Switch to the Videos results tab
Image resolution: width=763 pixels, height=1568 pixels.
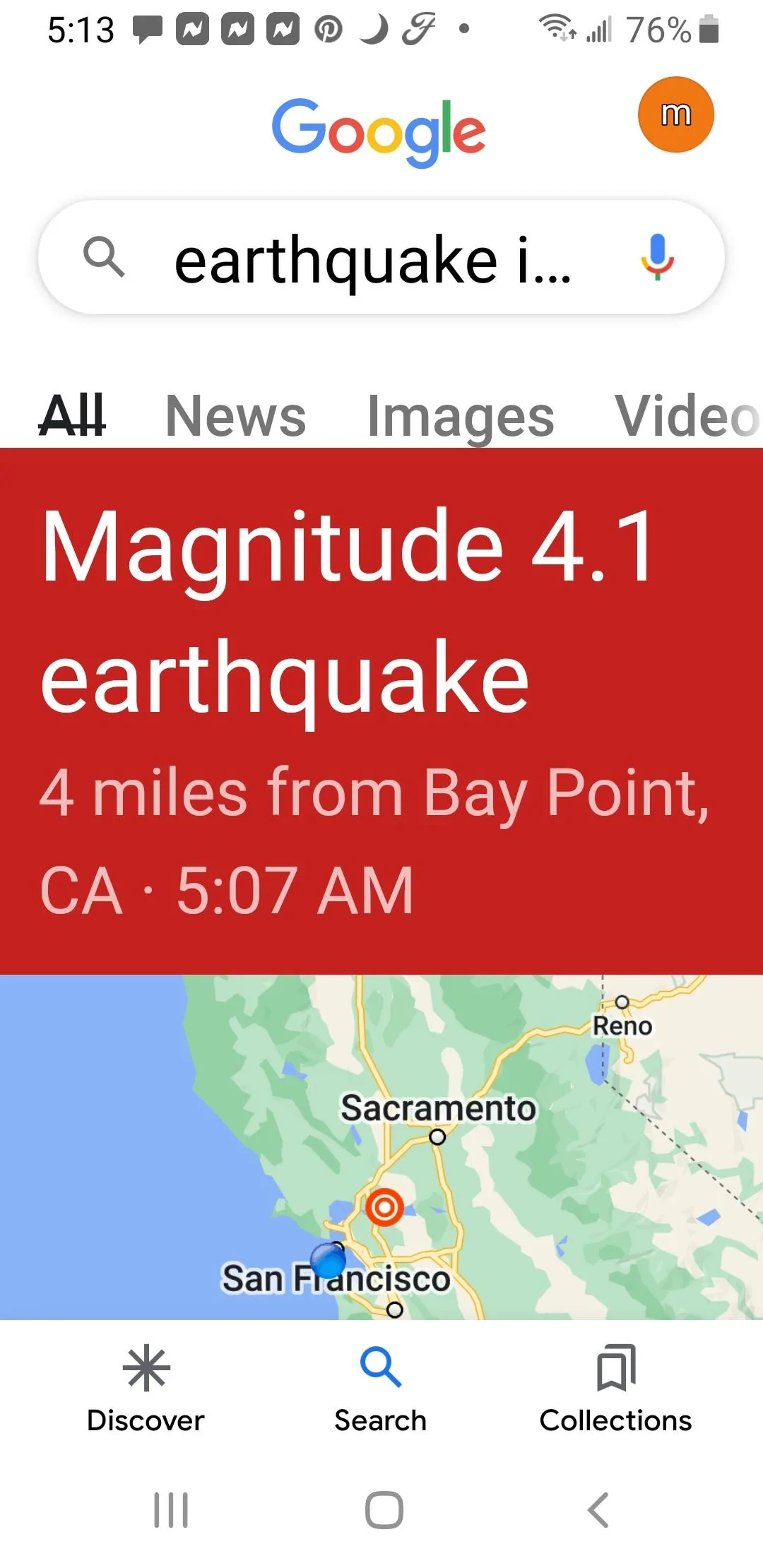(687, 416)
